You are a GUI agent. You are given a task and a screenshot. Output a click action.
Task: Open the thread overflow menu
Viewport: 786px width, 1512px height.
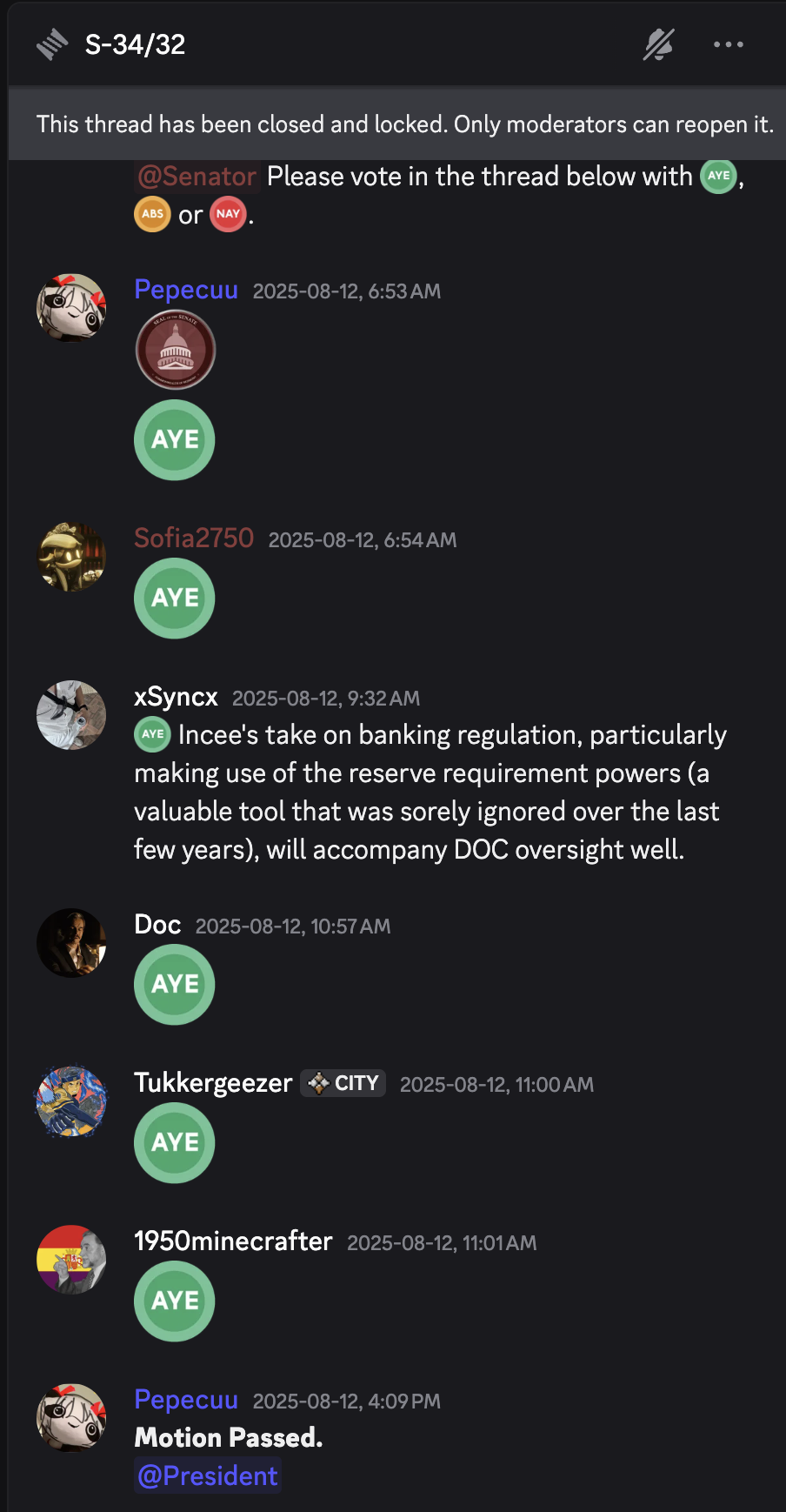point(728,44)
